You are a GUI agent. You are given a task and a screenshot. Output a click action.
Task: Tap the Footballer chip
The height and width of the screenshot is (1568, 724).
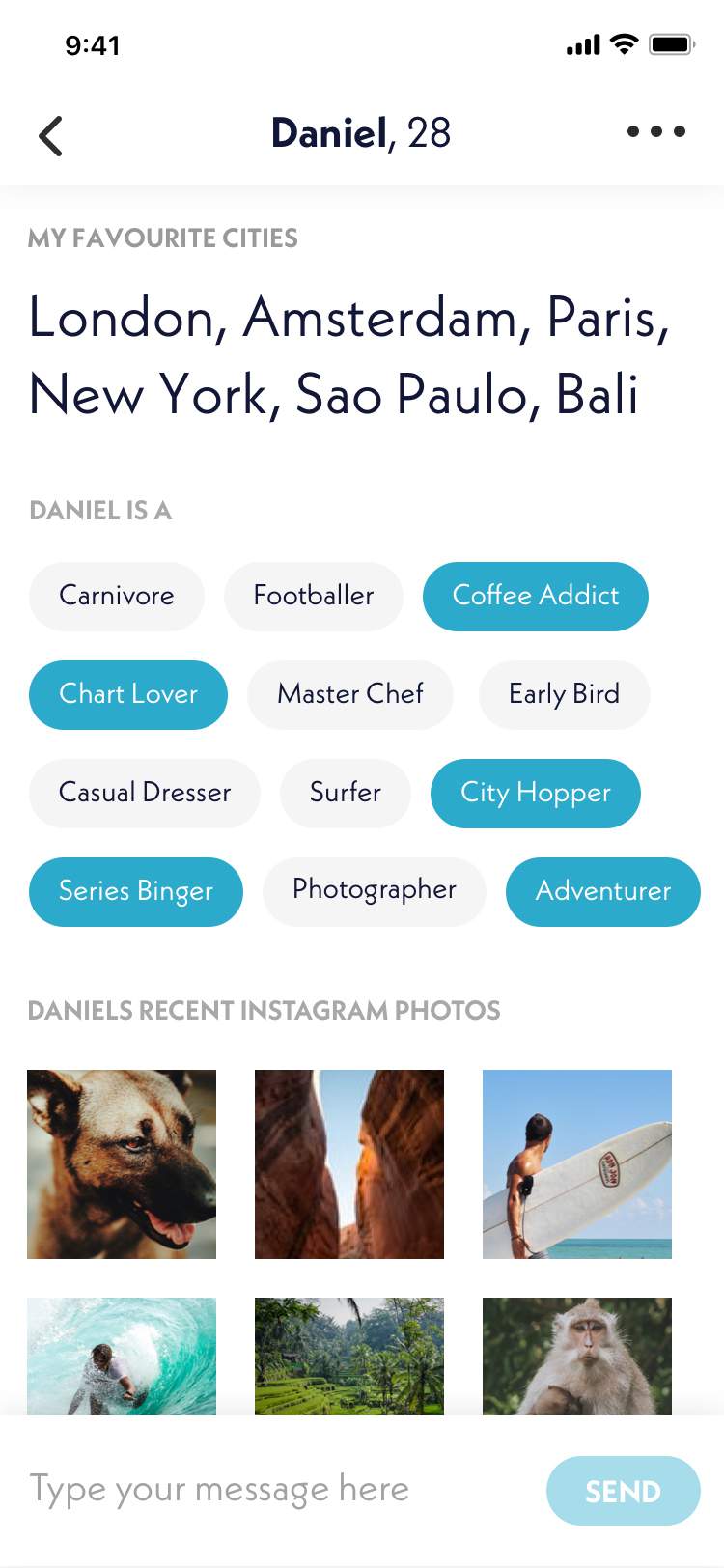coord(314,596)
